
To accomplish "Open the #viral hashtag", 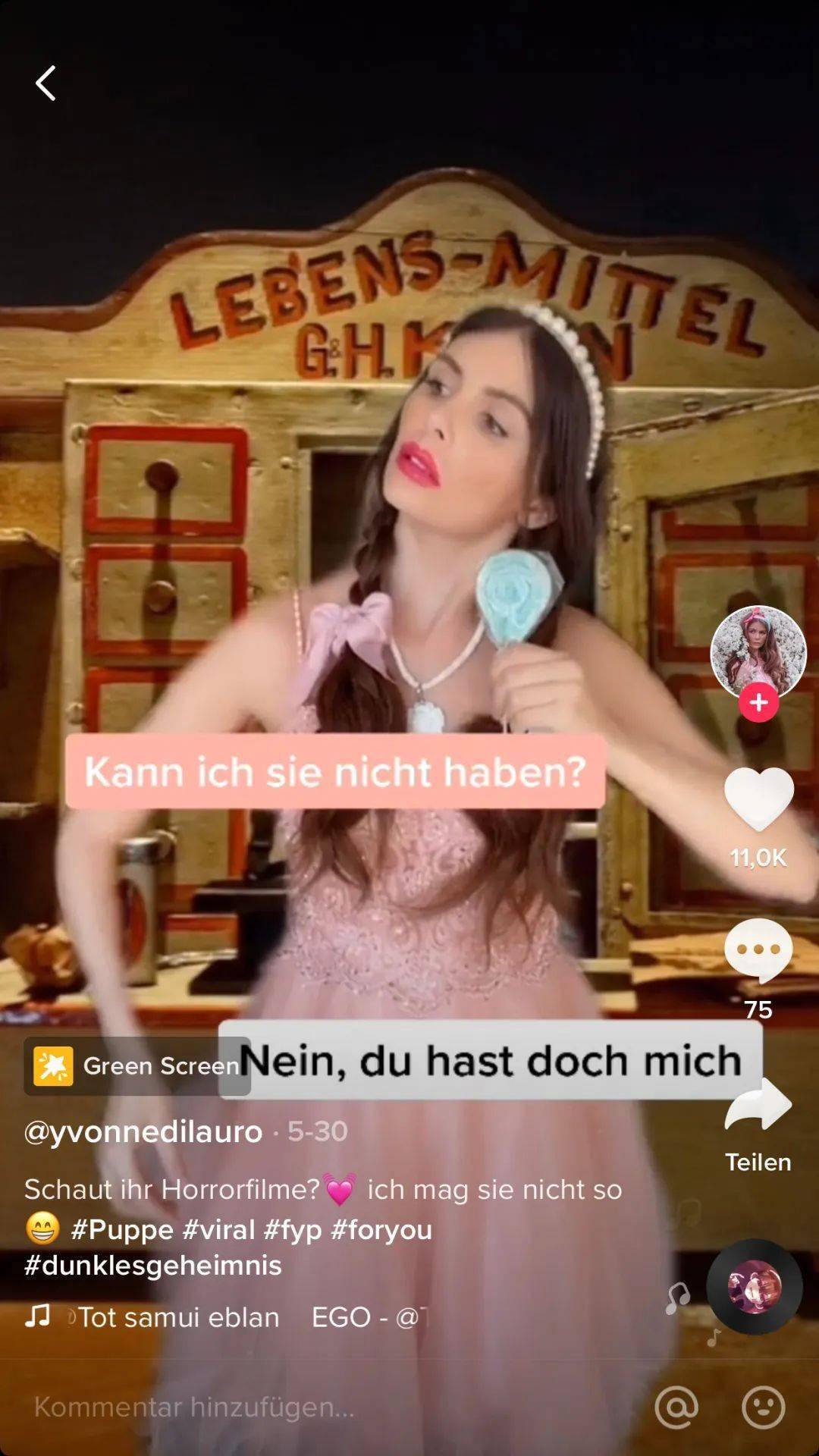I will tap(218, 1229).
